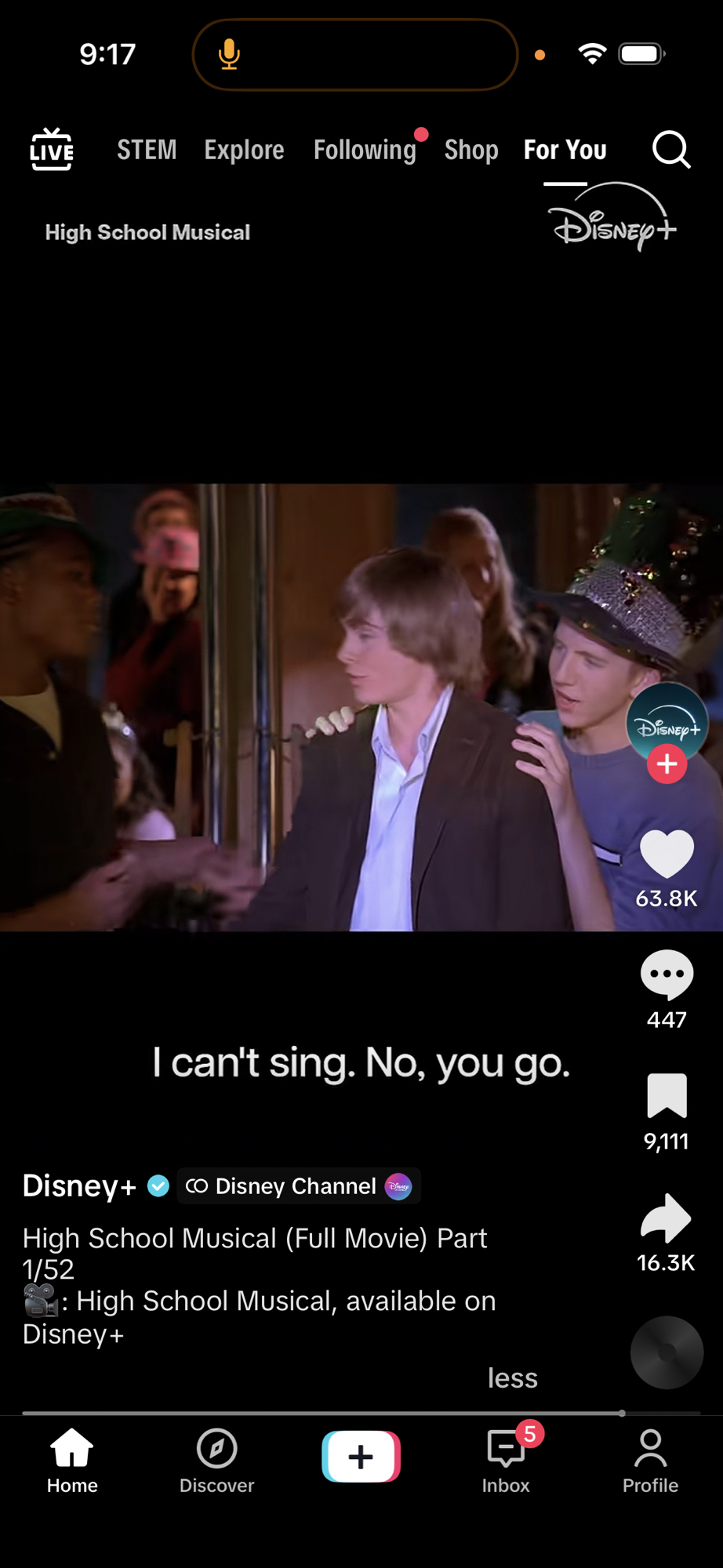Open the Discover tab
Image resolution: width=723 pixels, height=1568 pixels.
[216, 1461]
